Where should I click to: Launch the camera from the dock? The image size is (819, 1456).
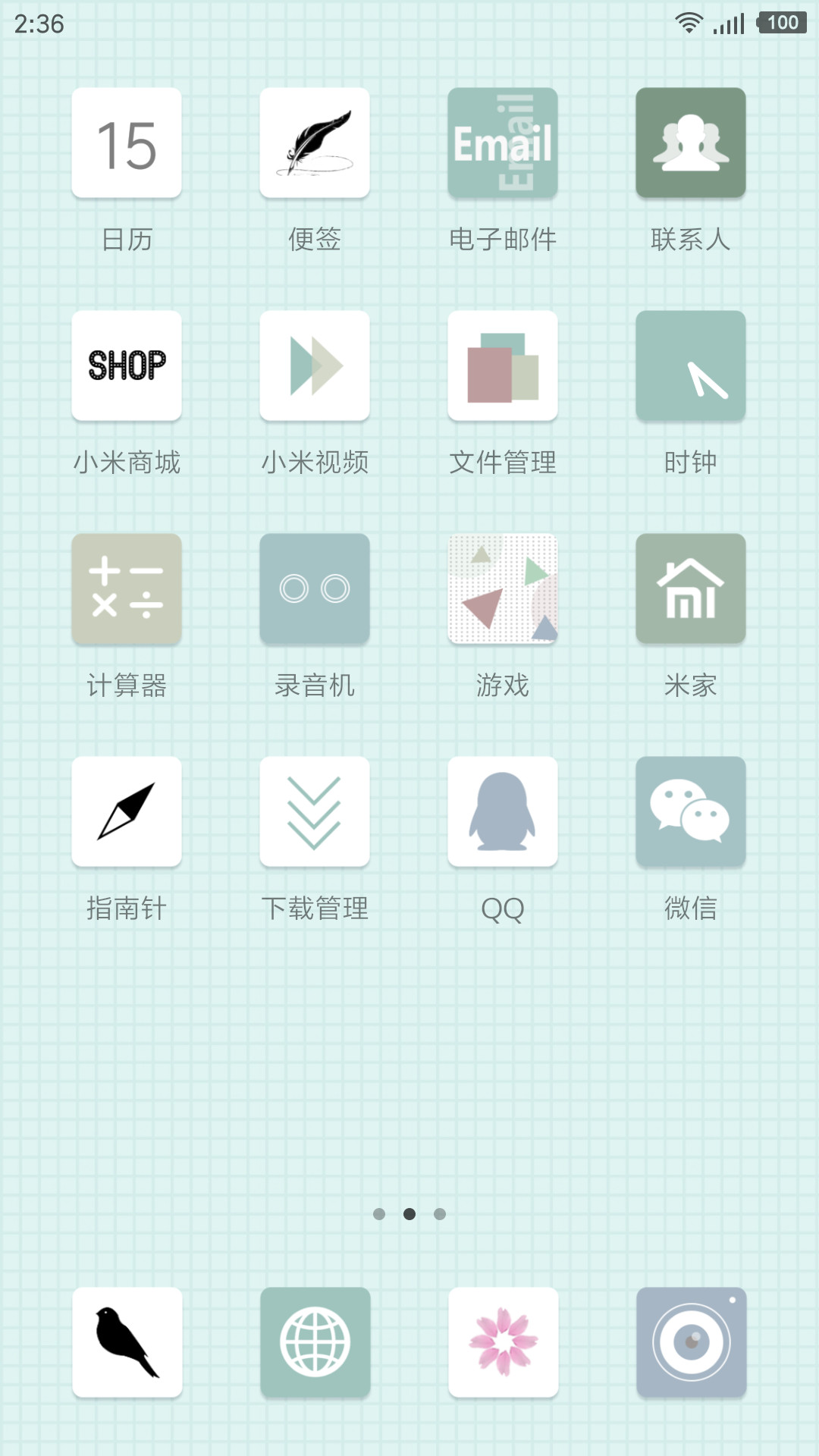click(691, 1342)
